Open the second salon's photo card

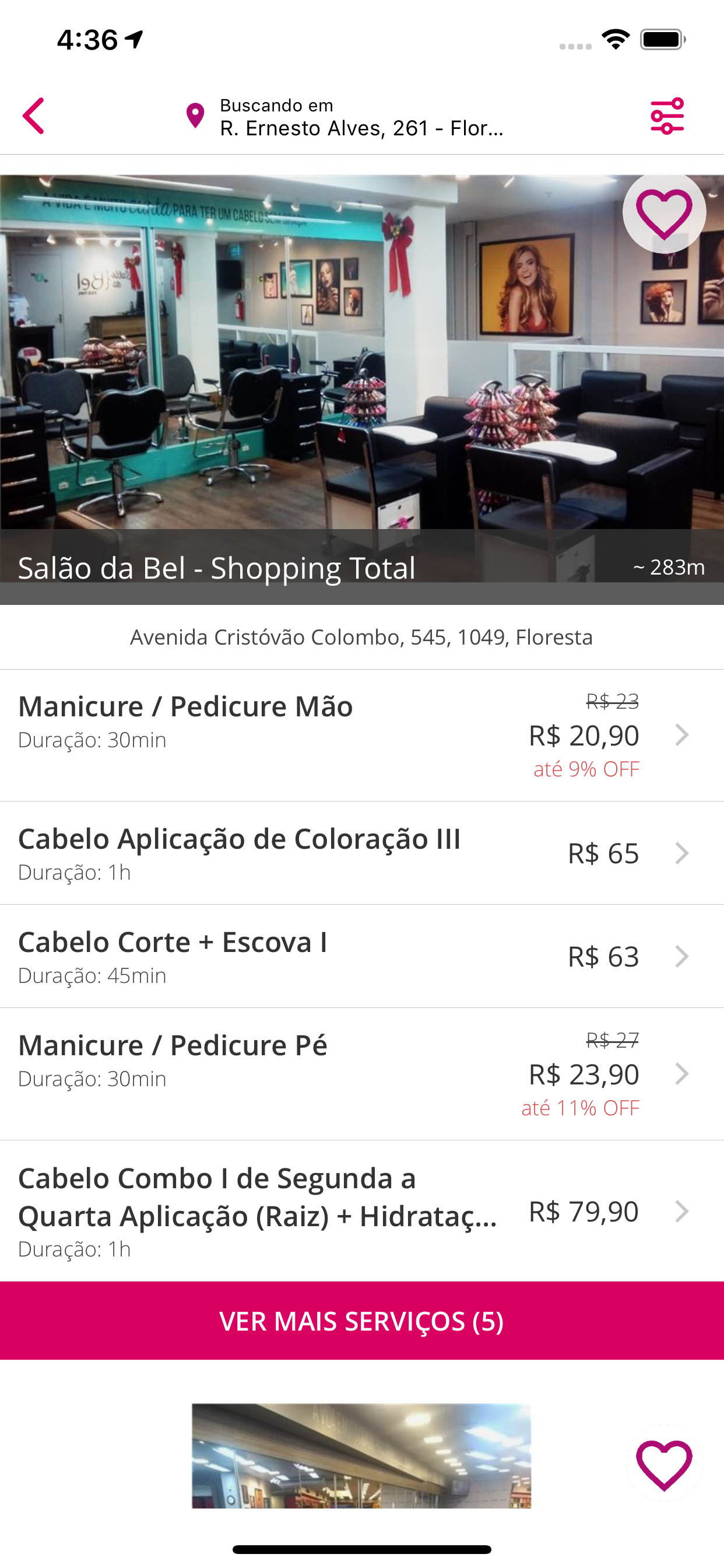[361, 1456]
